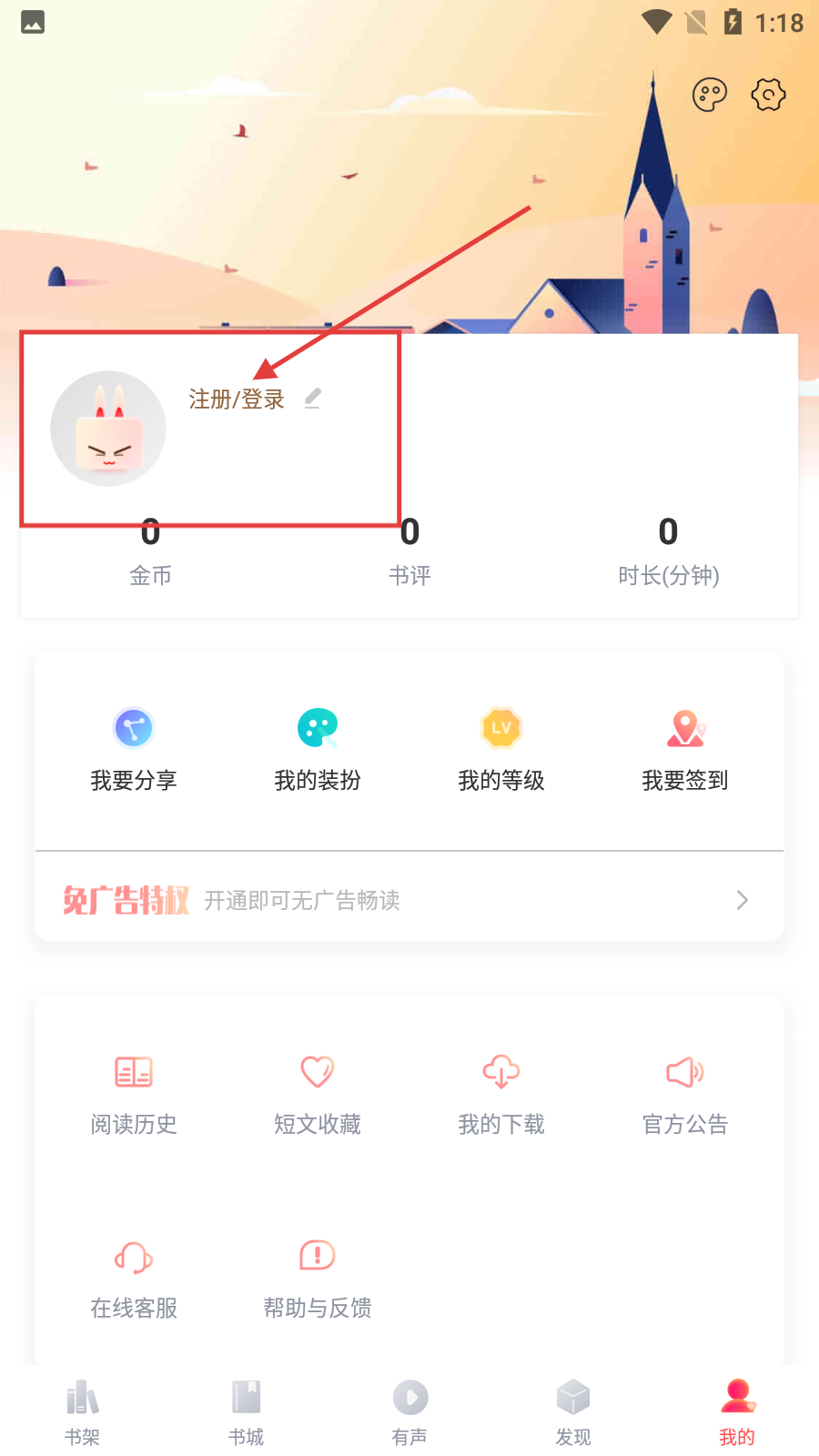This screenshot has height=1456, width=819.
Task: Switch to the 书架 tab
Action: (x=82, y=1410)
